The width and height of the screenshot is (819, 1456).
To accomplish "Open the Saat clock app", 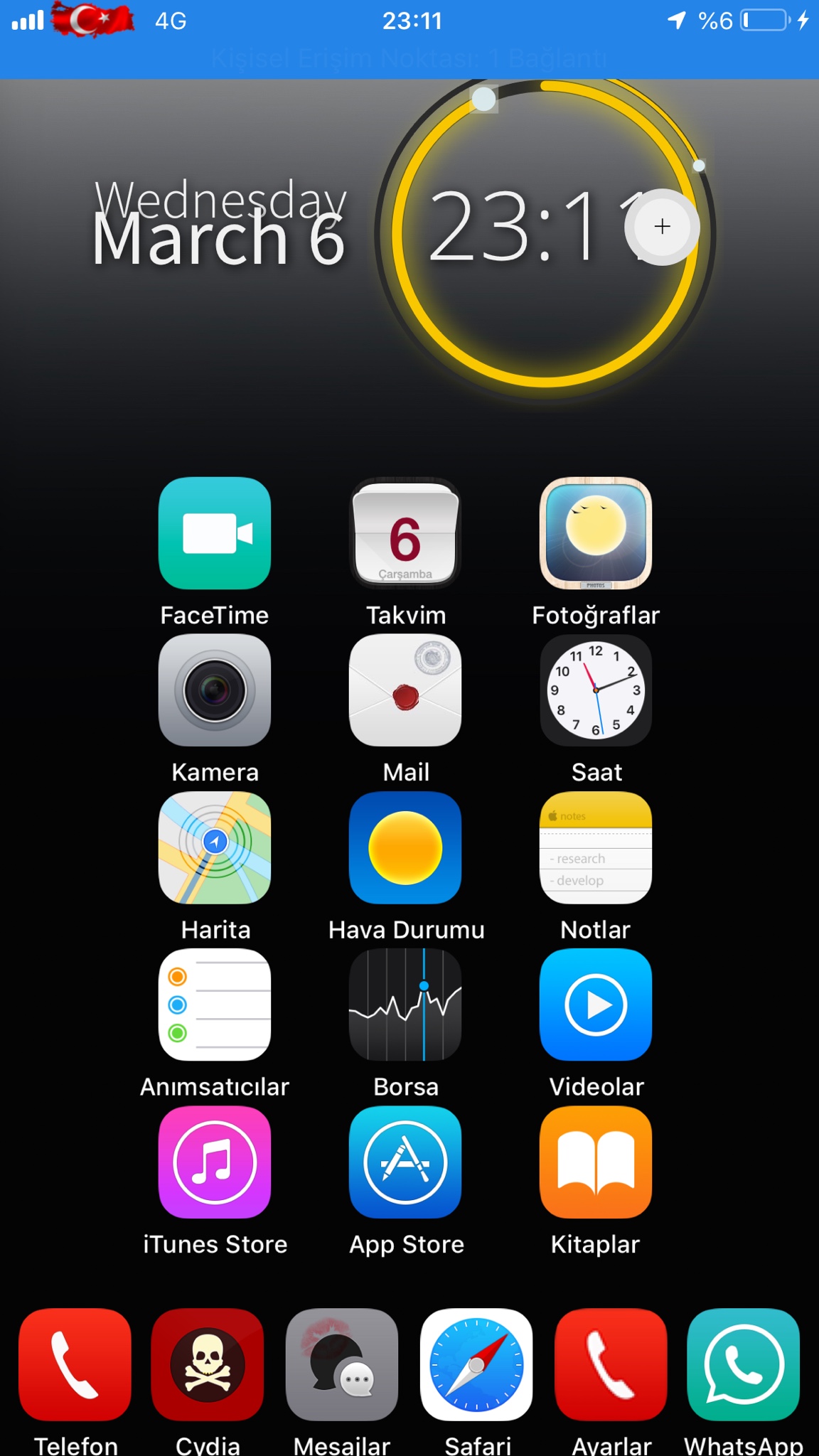I will click(x=596, y=690).
